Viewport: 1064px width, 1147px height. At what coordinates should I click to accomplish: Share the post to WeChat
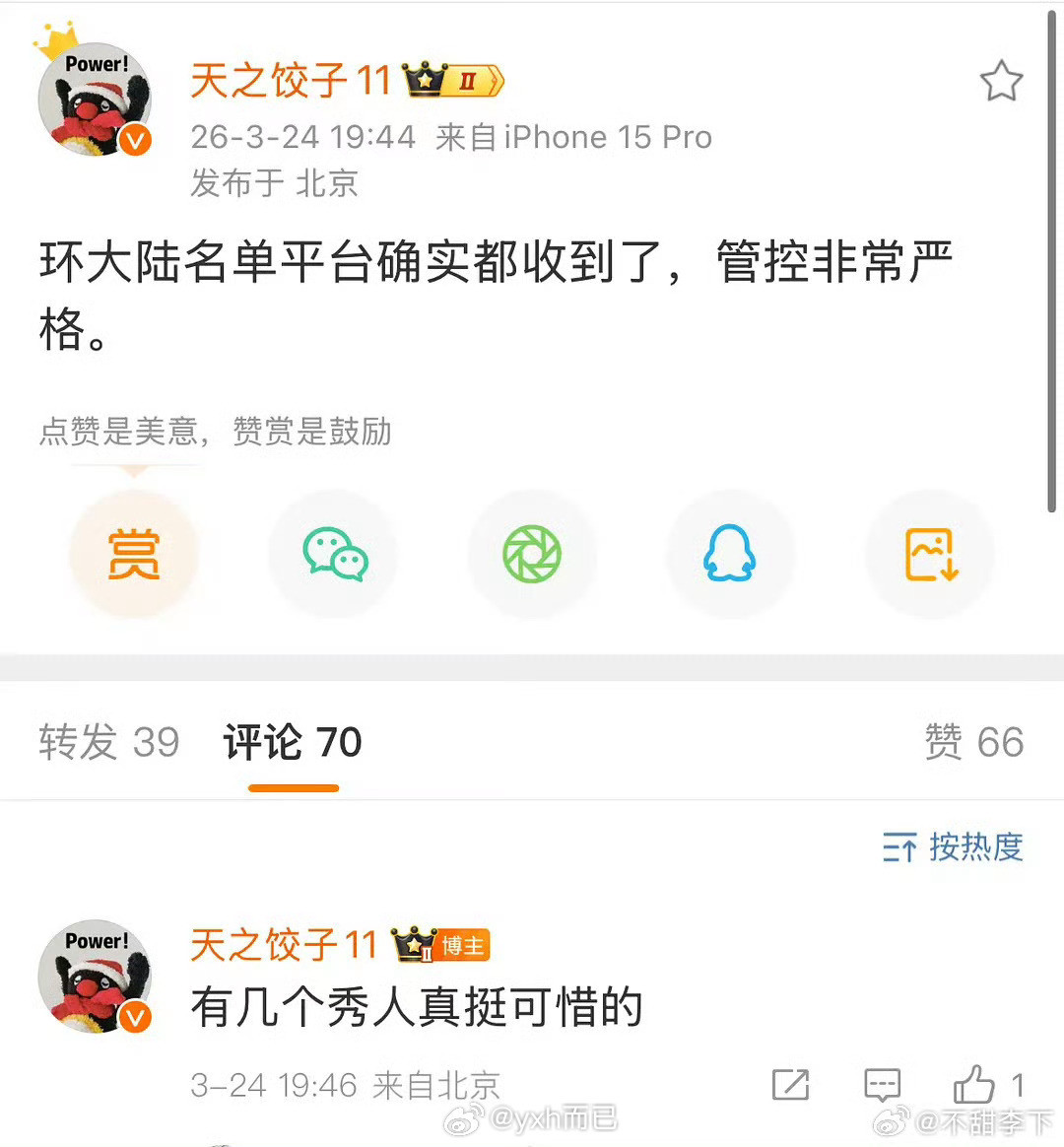334,555
